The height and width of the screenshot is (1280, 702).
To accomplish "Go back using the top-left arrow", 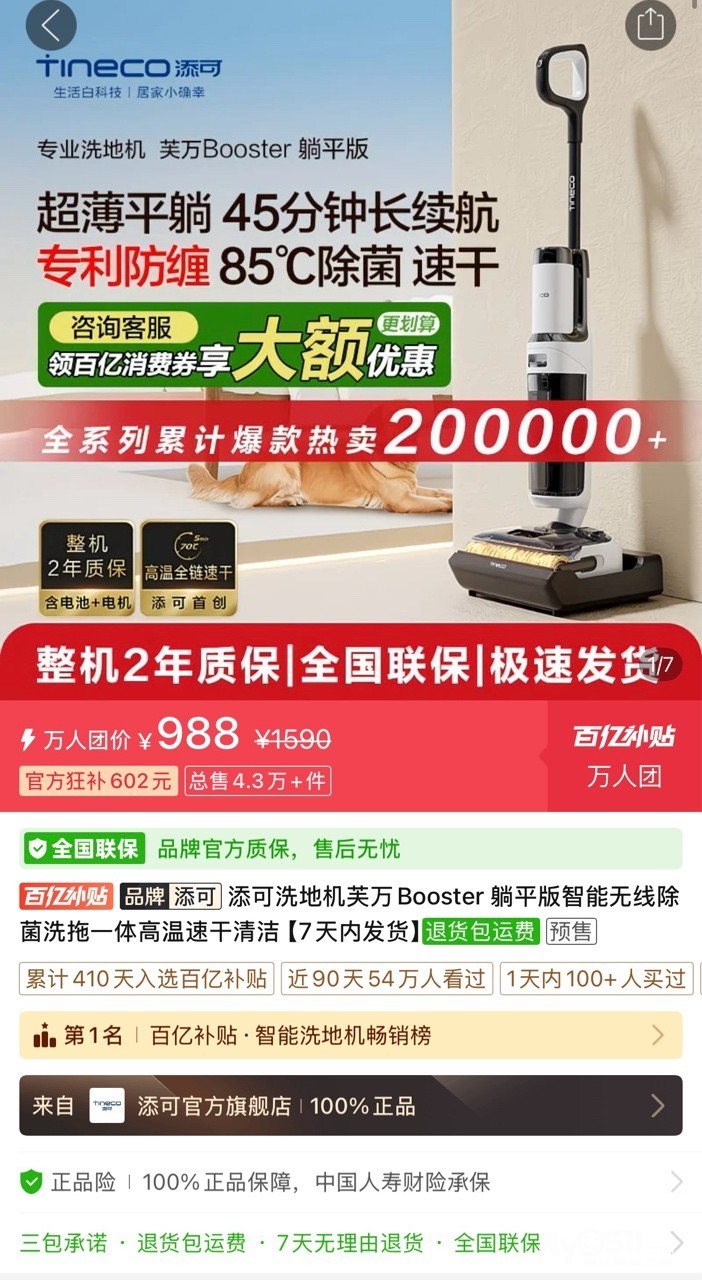I will pyautogui.click(x=50, y=26).
